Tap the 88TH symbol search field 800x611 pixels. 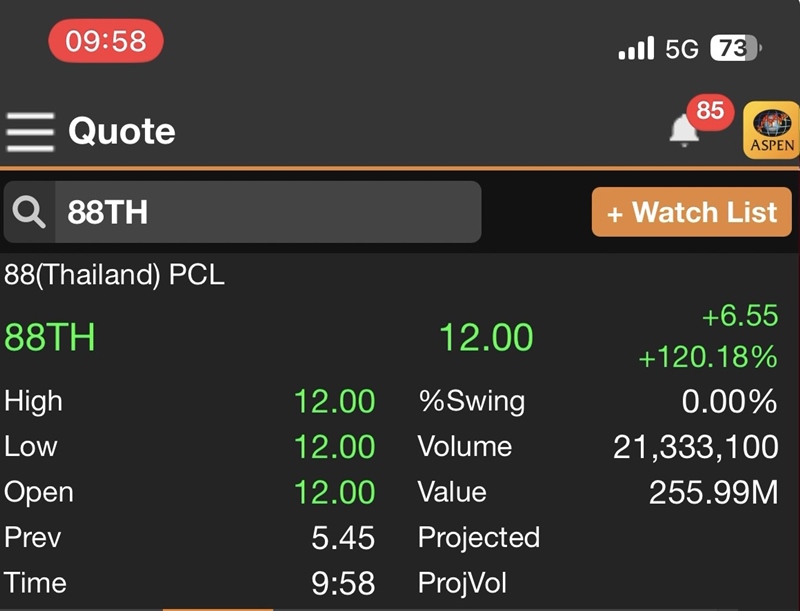[x=265, y=212]
